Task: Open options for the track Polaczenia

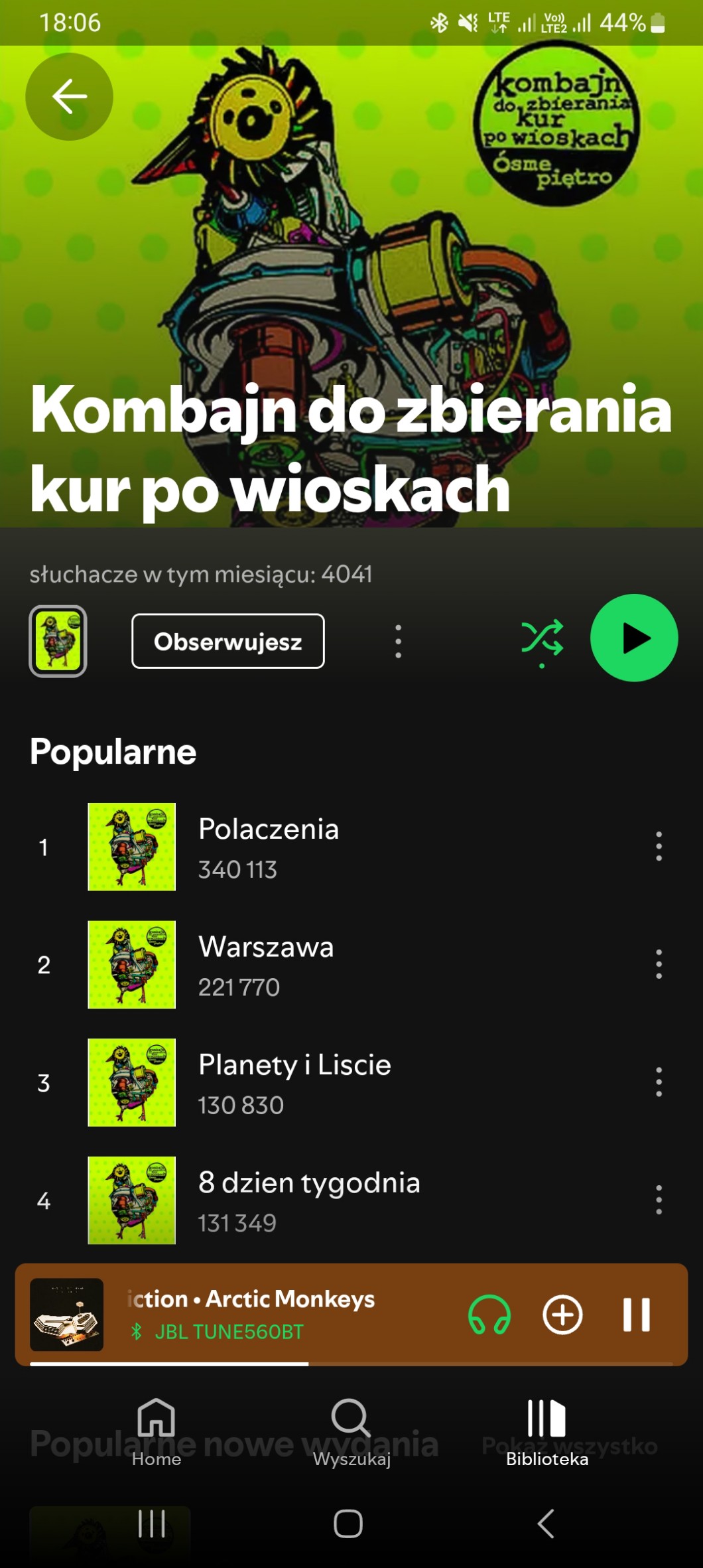Action: coord(658,847)
